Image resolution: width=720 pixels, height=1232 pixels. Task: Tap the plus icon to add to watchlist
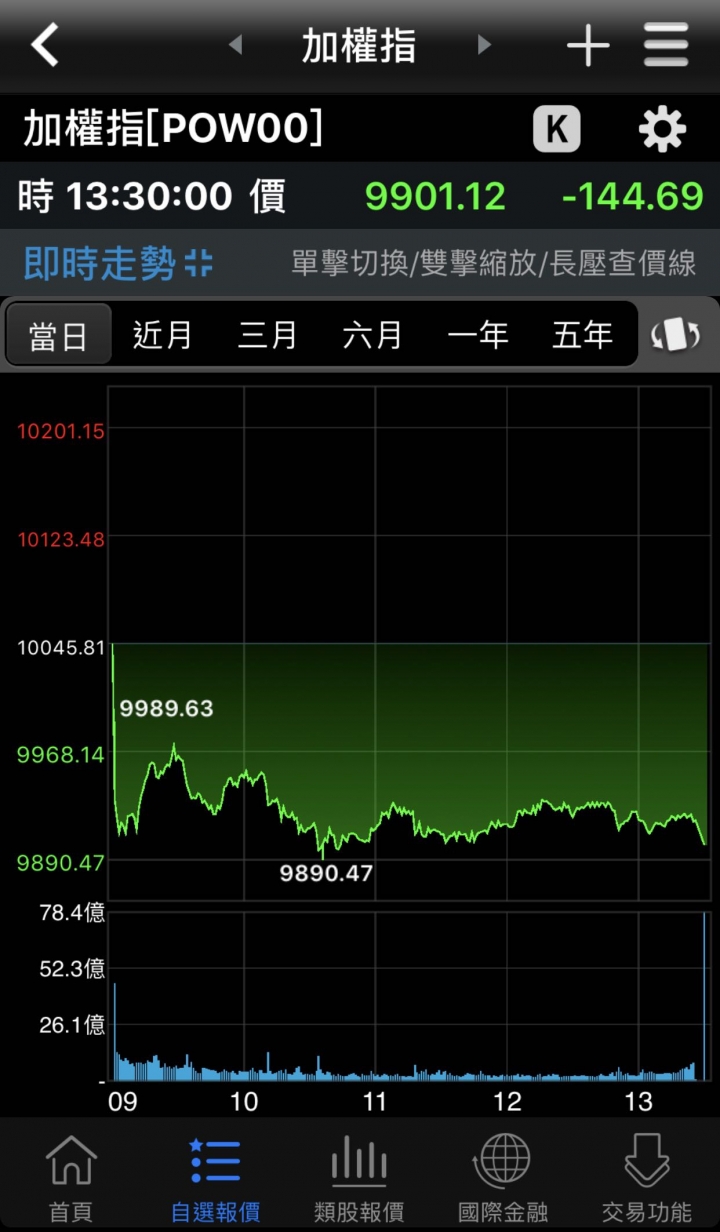588,46
